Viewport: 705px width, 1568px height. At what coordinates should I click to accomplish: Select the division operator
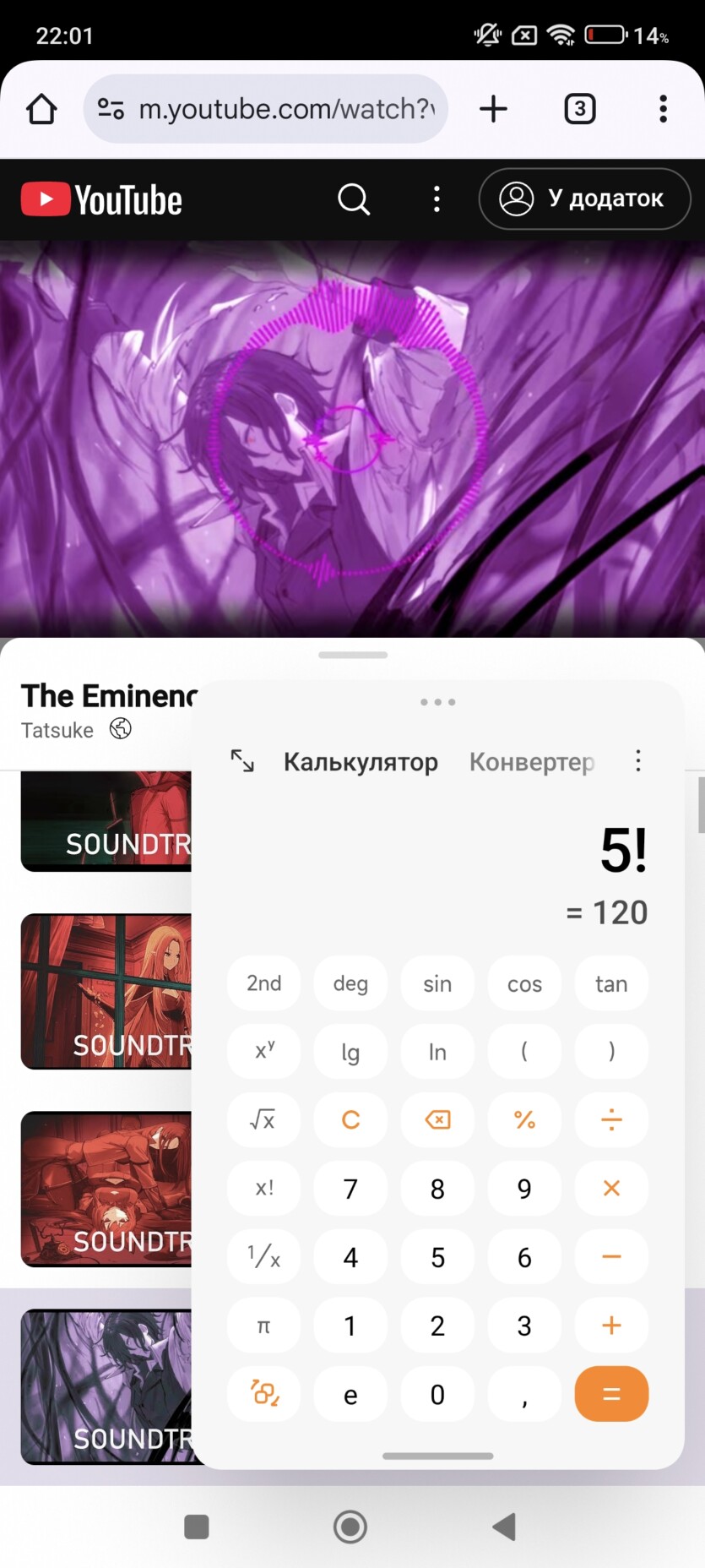(x=611, y=1120)
